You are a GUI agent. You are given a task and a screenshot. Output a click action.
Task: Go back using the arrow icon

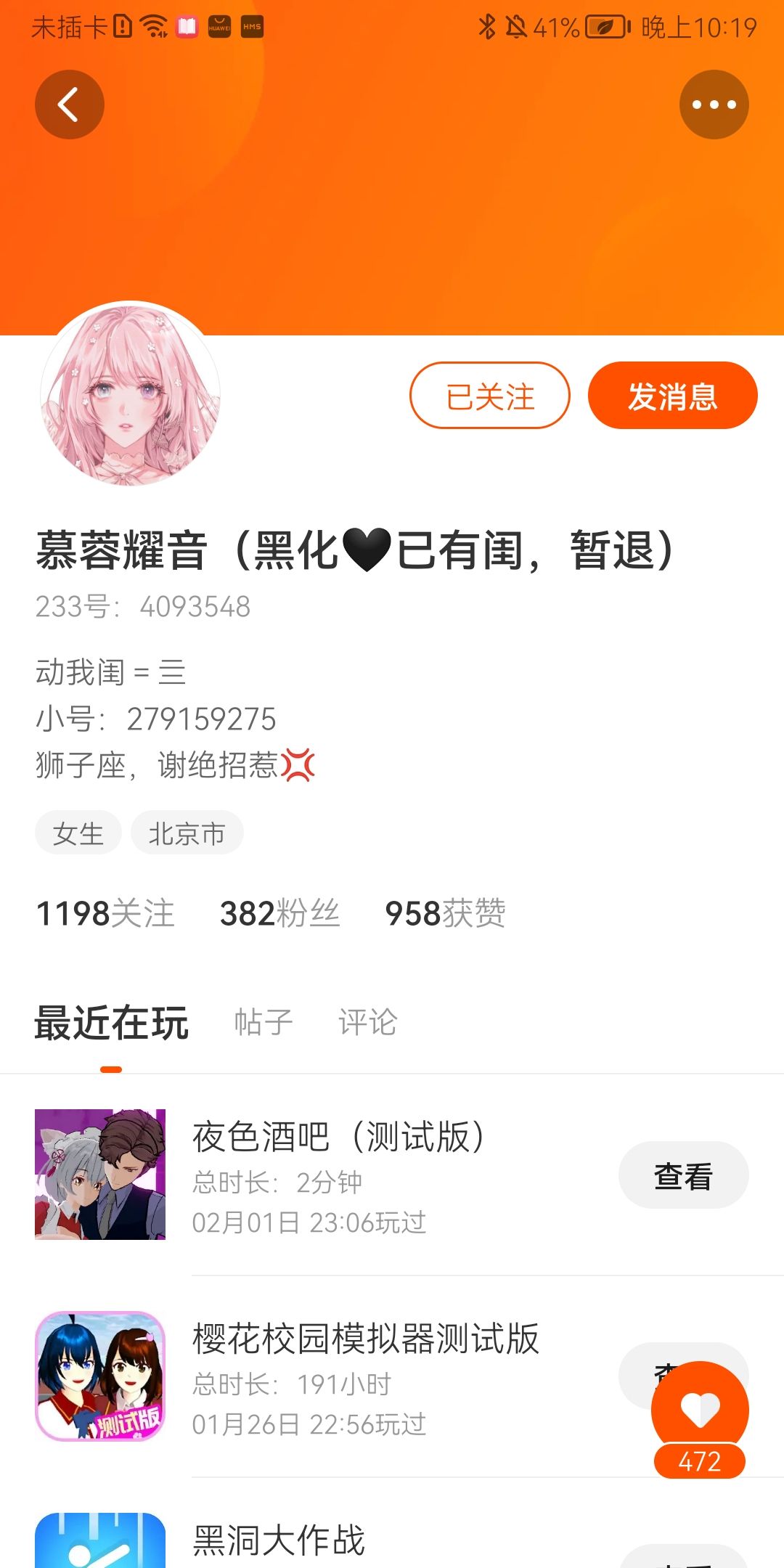pos(70,105)
